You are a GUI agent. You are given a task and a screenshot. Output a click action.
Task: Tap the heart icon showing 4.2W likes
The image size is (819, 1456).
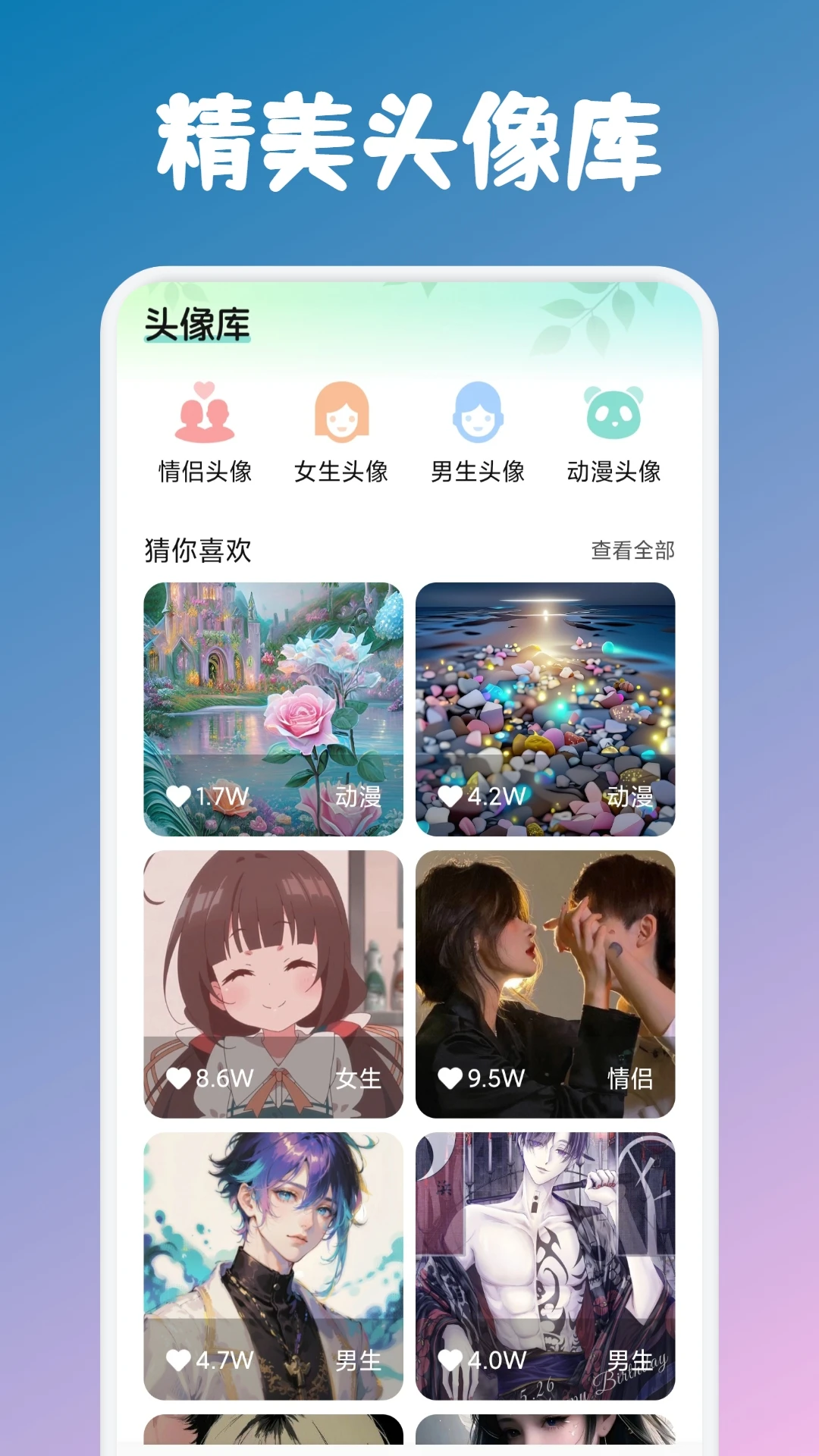[x=453, y=797]
